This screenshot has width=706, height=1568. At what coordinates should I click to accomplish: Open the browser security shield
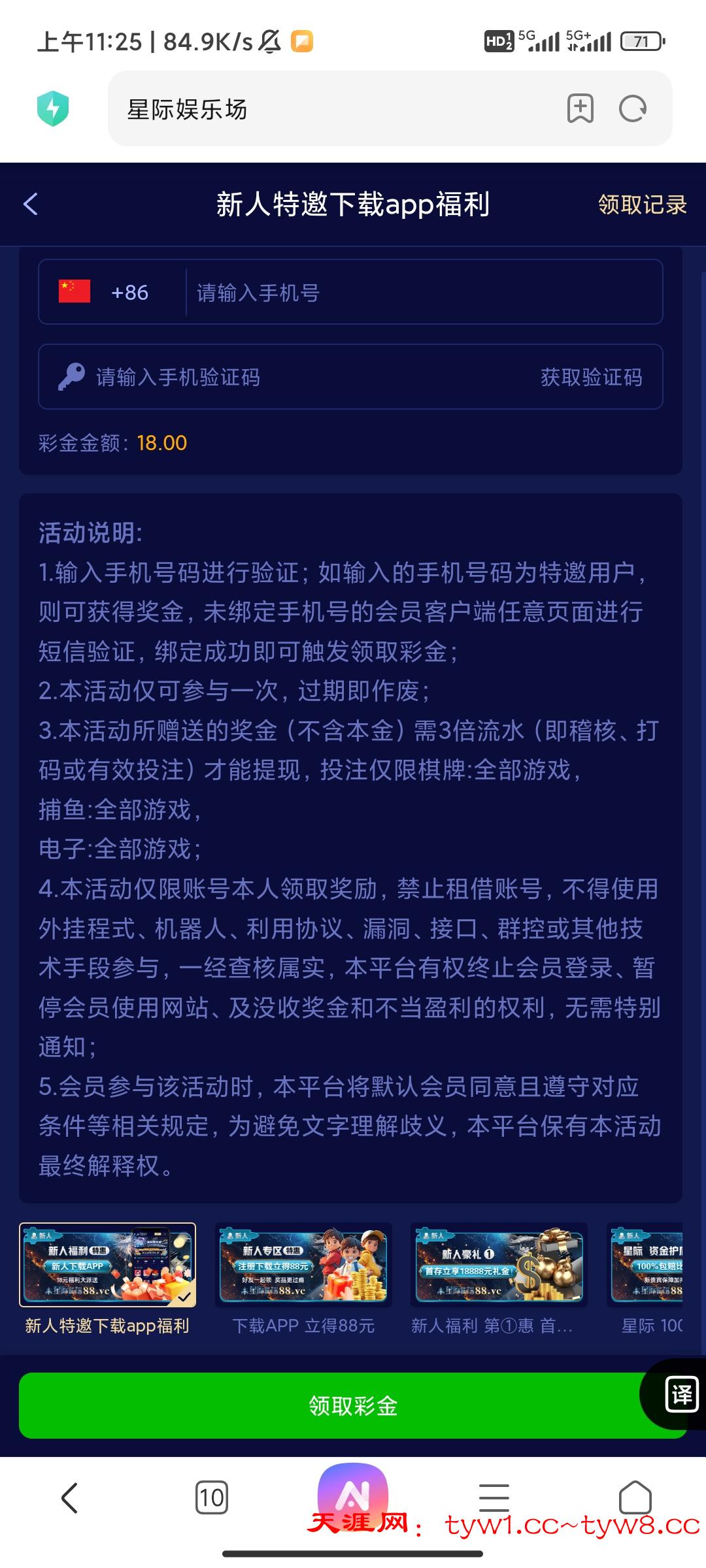click(53, 108)
